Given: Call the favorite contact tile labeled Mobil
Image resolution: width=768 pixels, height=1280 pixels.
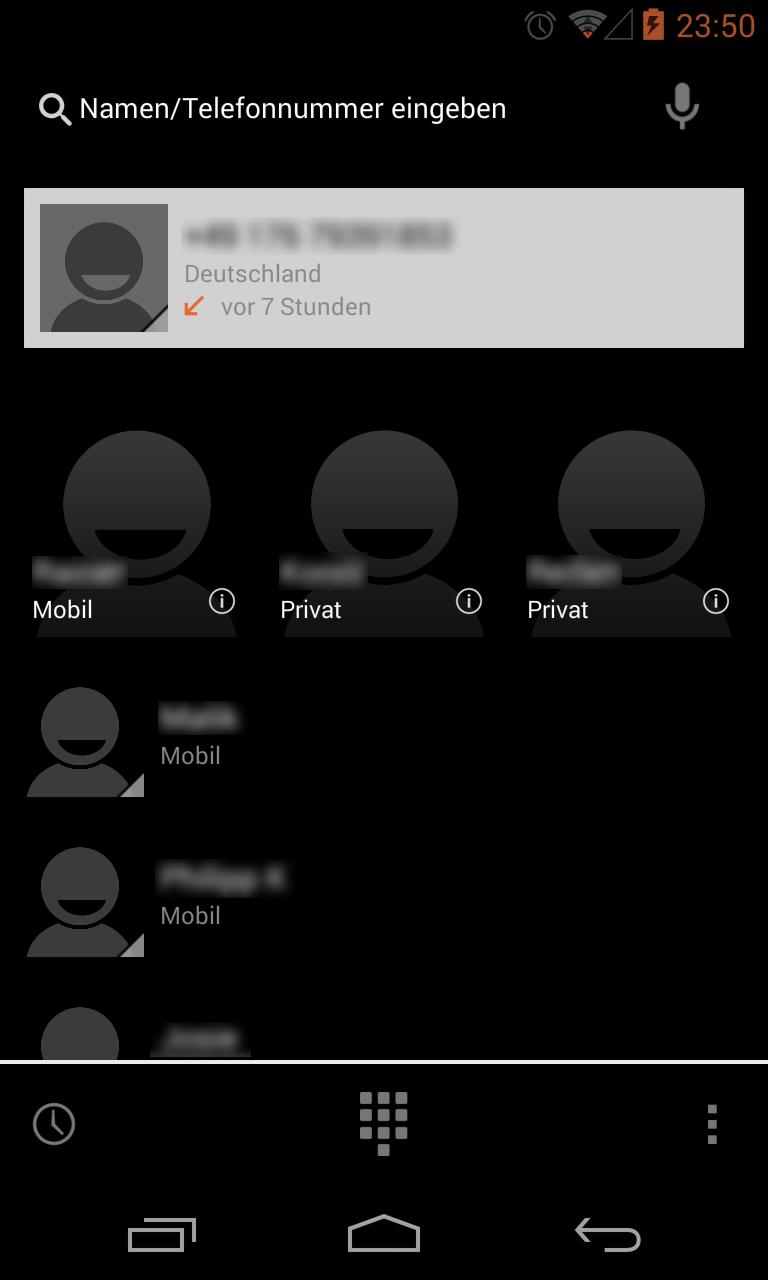Looking at the screenshot, I should pyautogui.click(x=120, y=520).
